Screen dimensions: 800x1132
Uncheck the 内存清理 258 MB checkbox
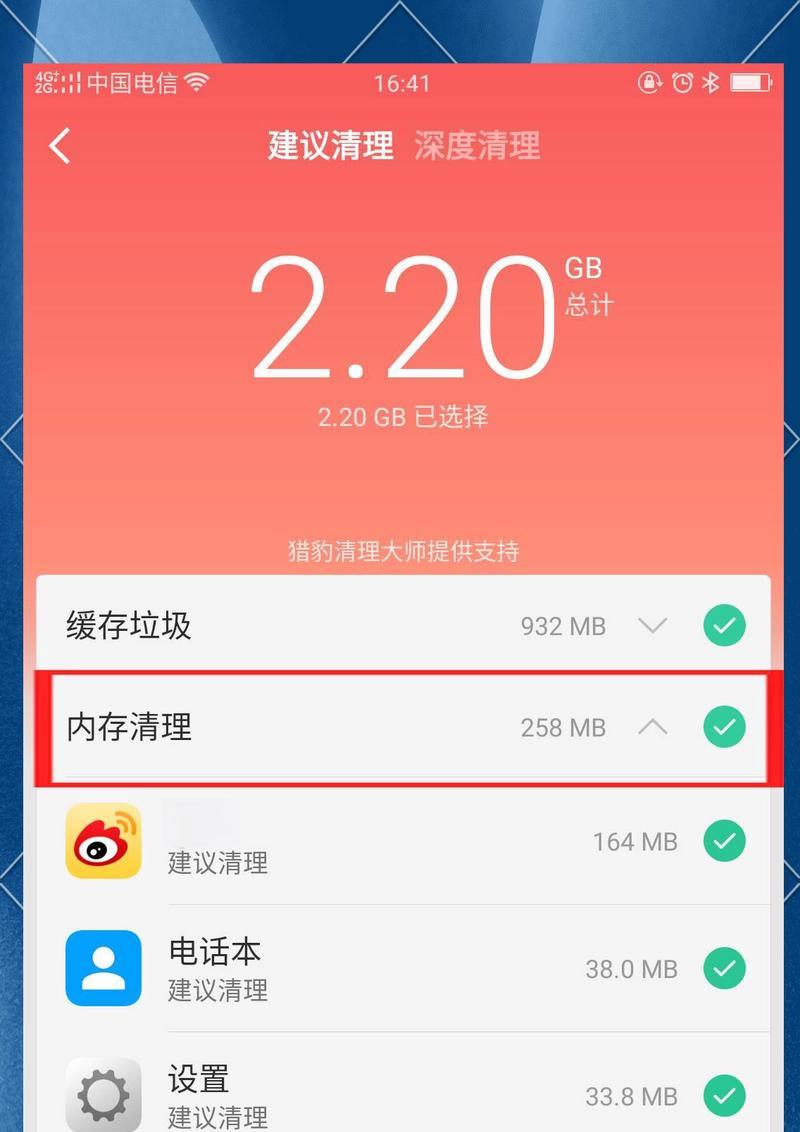(724, 727)
